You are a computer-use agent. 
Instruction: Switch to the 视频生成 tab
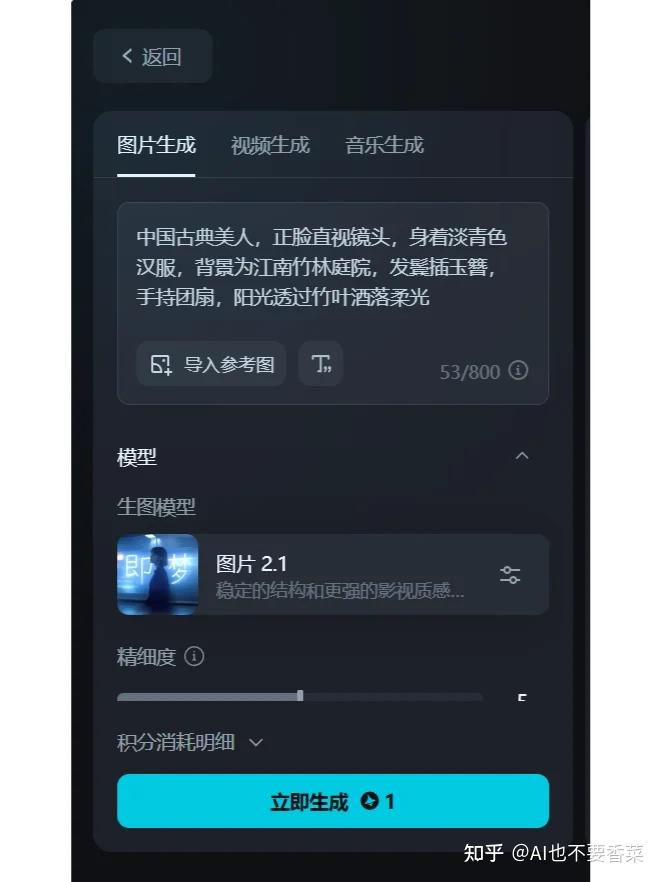coord(270,145)
